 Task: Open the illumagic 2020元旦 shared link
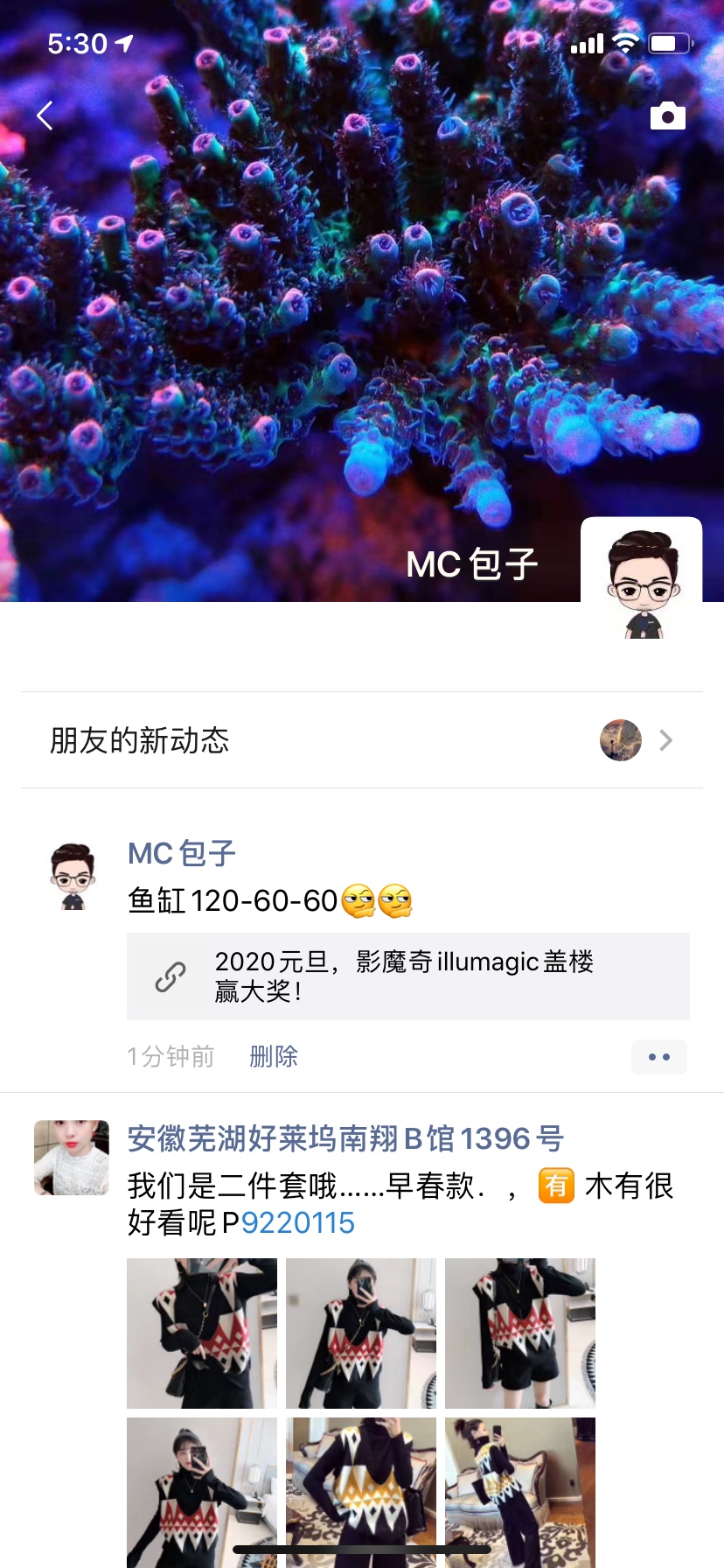(407, 976)
